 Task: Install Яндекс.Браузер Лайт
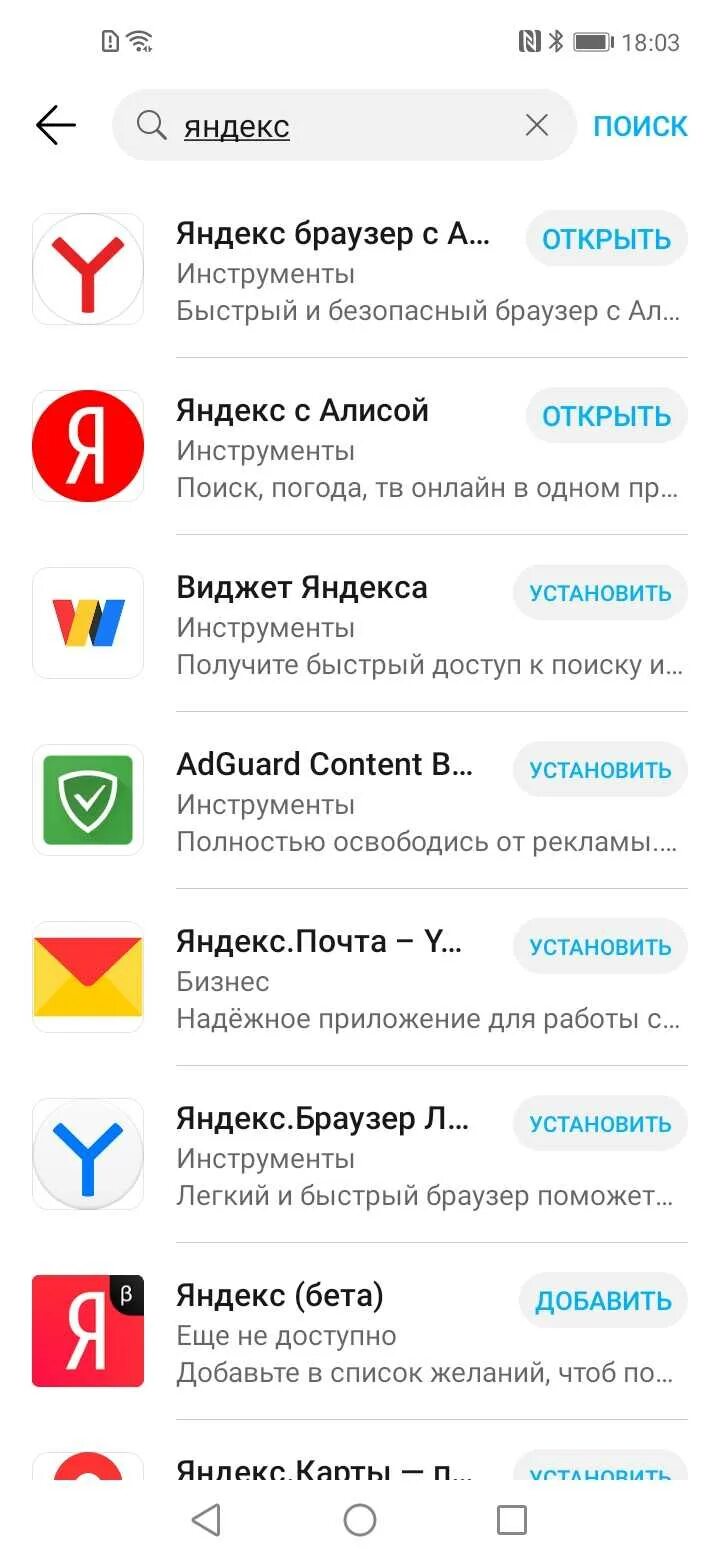click(x=600, y=1124)
